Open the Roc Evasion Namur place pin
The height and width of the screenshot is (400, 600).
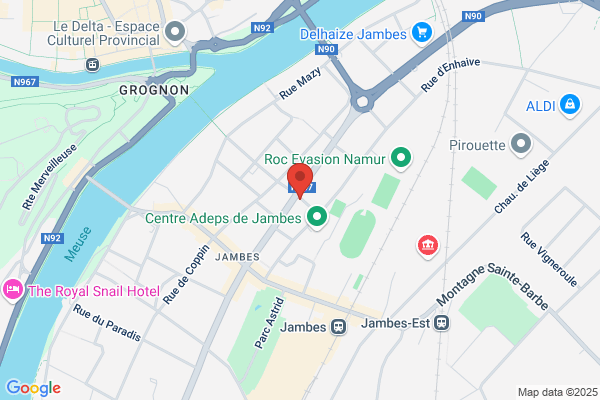coord(401,158)
